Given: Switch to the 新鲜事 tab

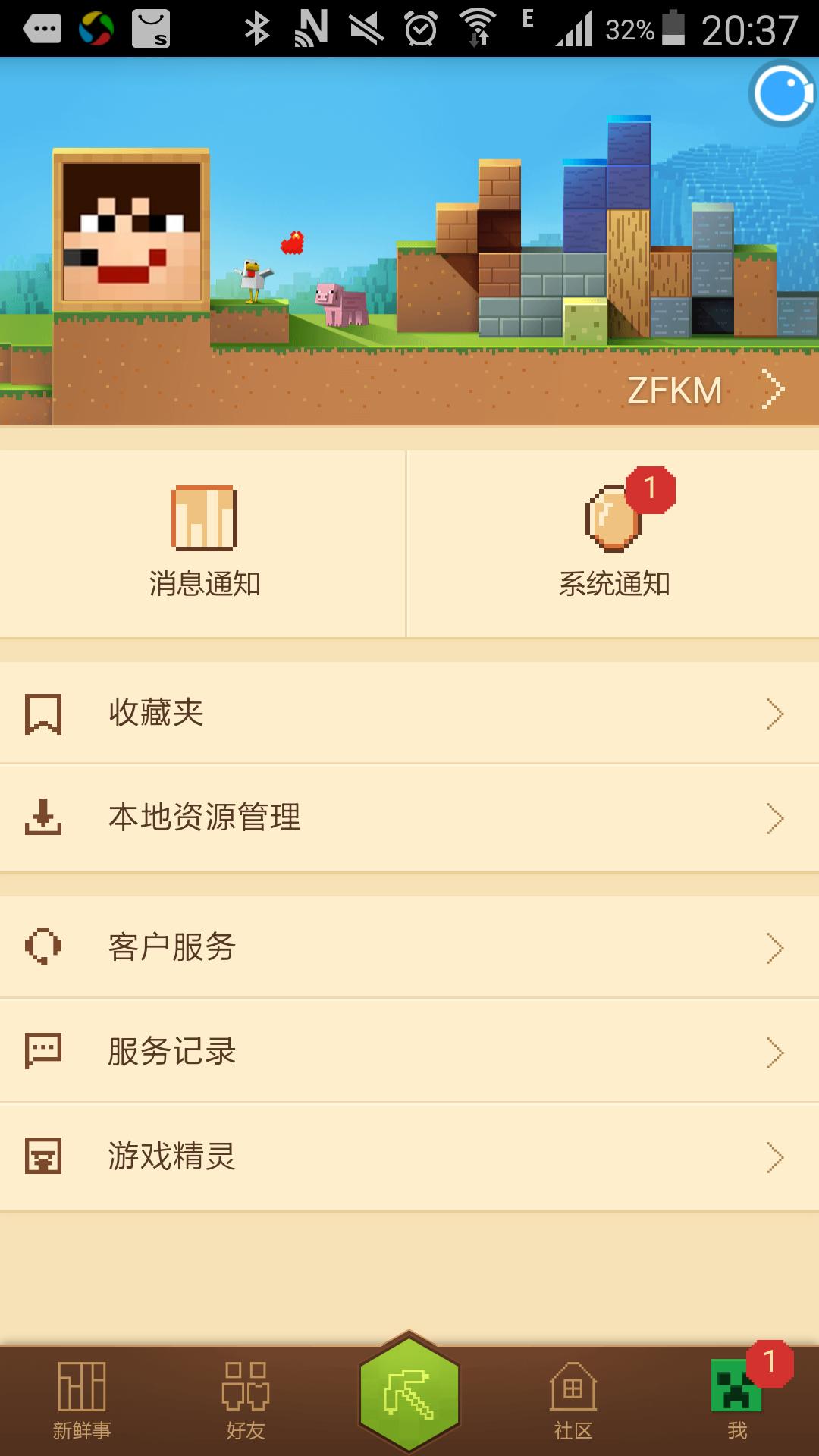Looking at the screenshot, I should point(82,1401).
